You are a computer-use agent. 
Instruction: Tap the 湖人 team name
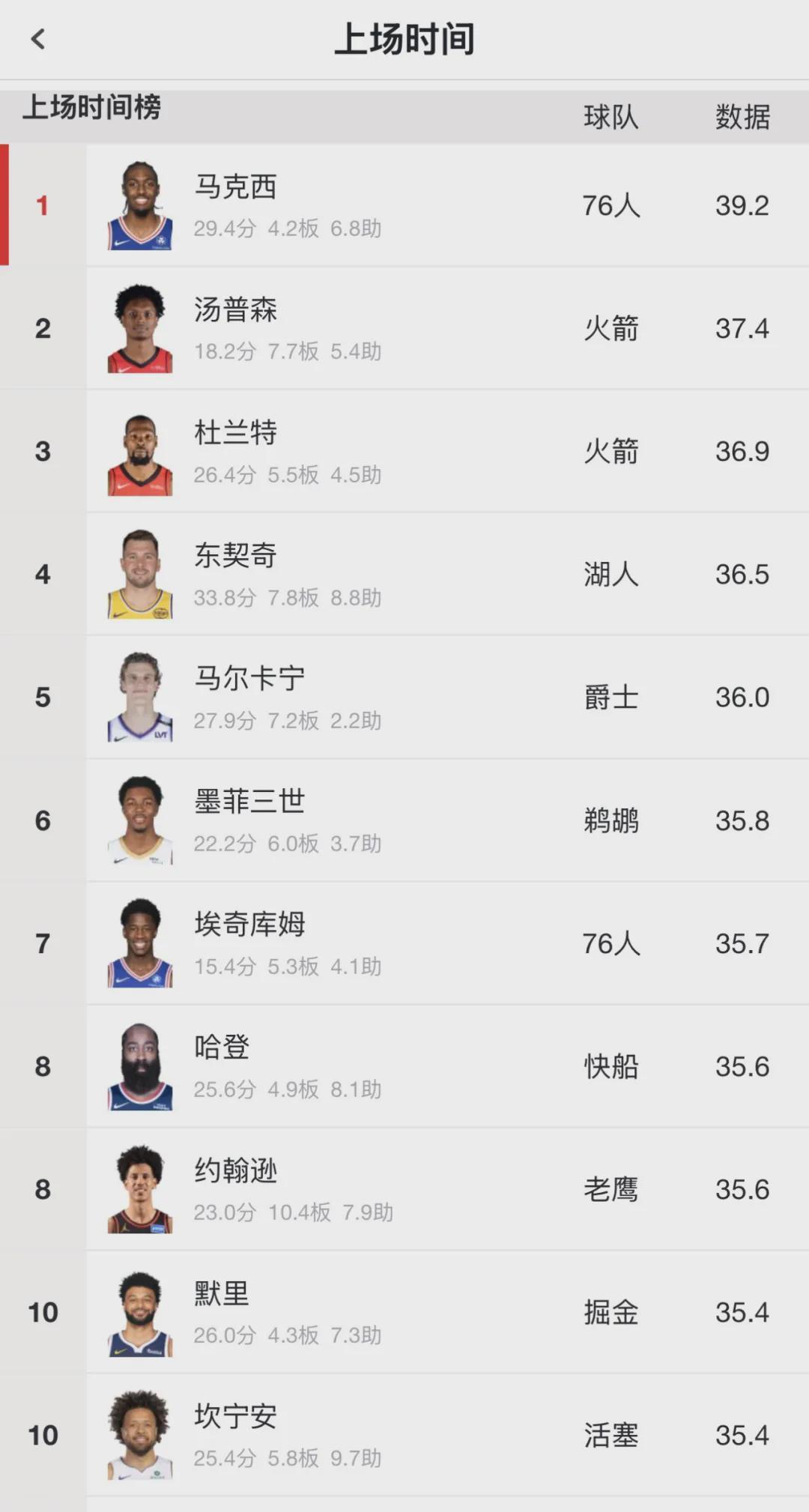tap(611, 574)
